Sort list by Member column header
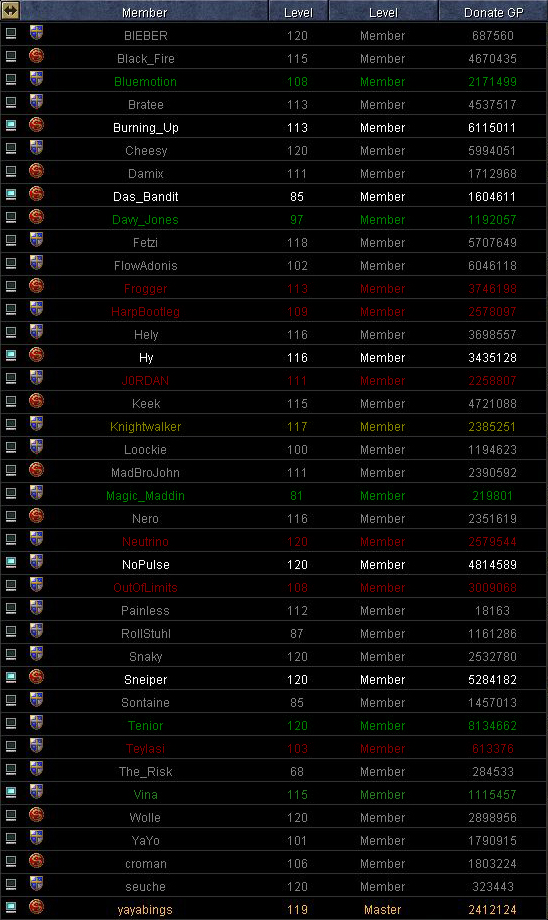Image resolution: width=548 pixels, height=920 pixels. point(144,12)
